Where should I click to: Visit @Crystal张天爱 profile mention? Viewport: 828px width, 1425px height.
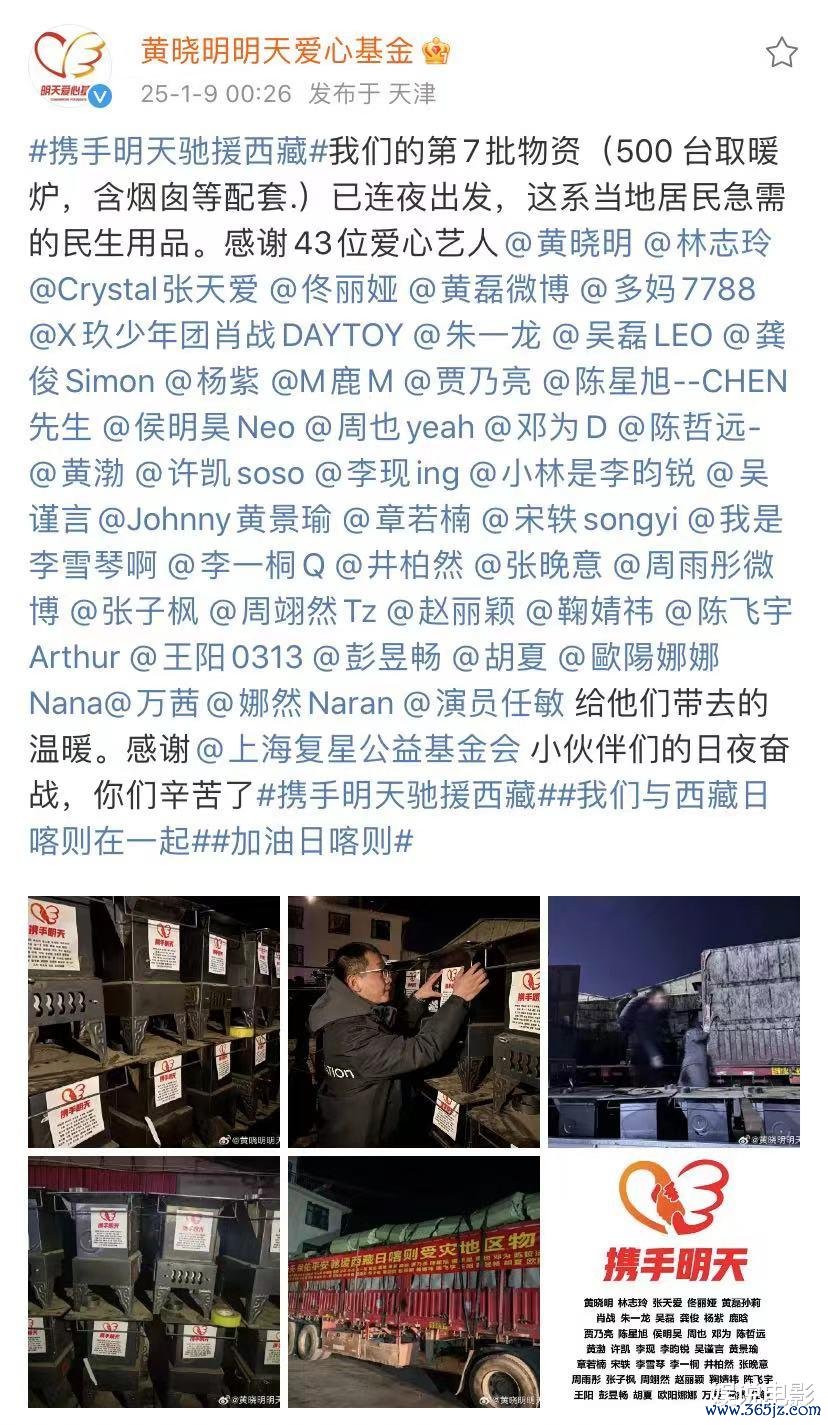[144, 289]
